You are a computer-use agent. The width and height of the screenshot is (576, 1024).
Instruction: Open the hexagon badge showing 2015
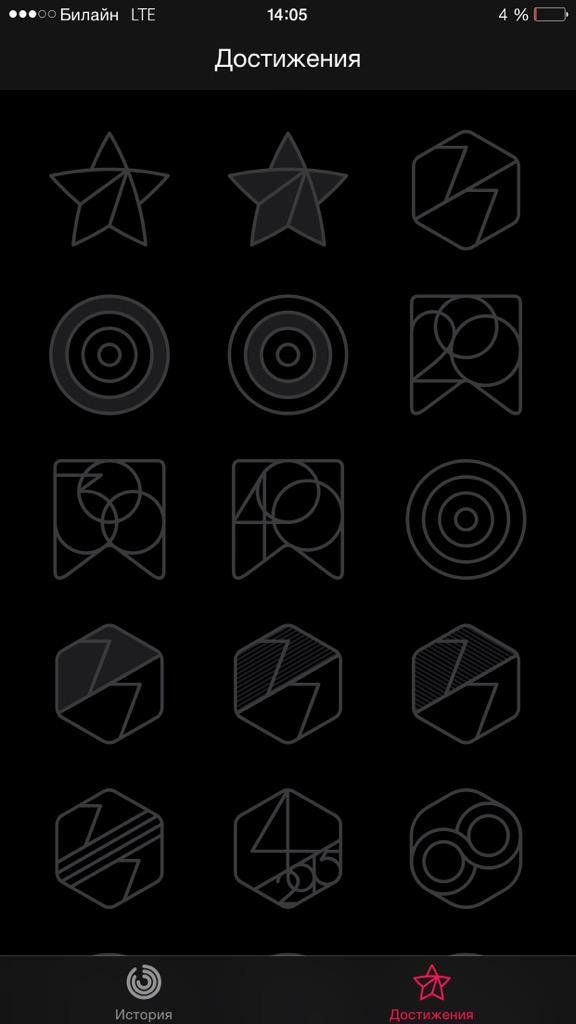[287, 848]
